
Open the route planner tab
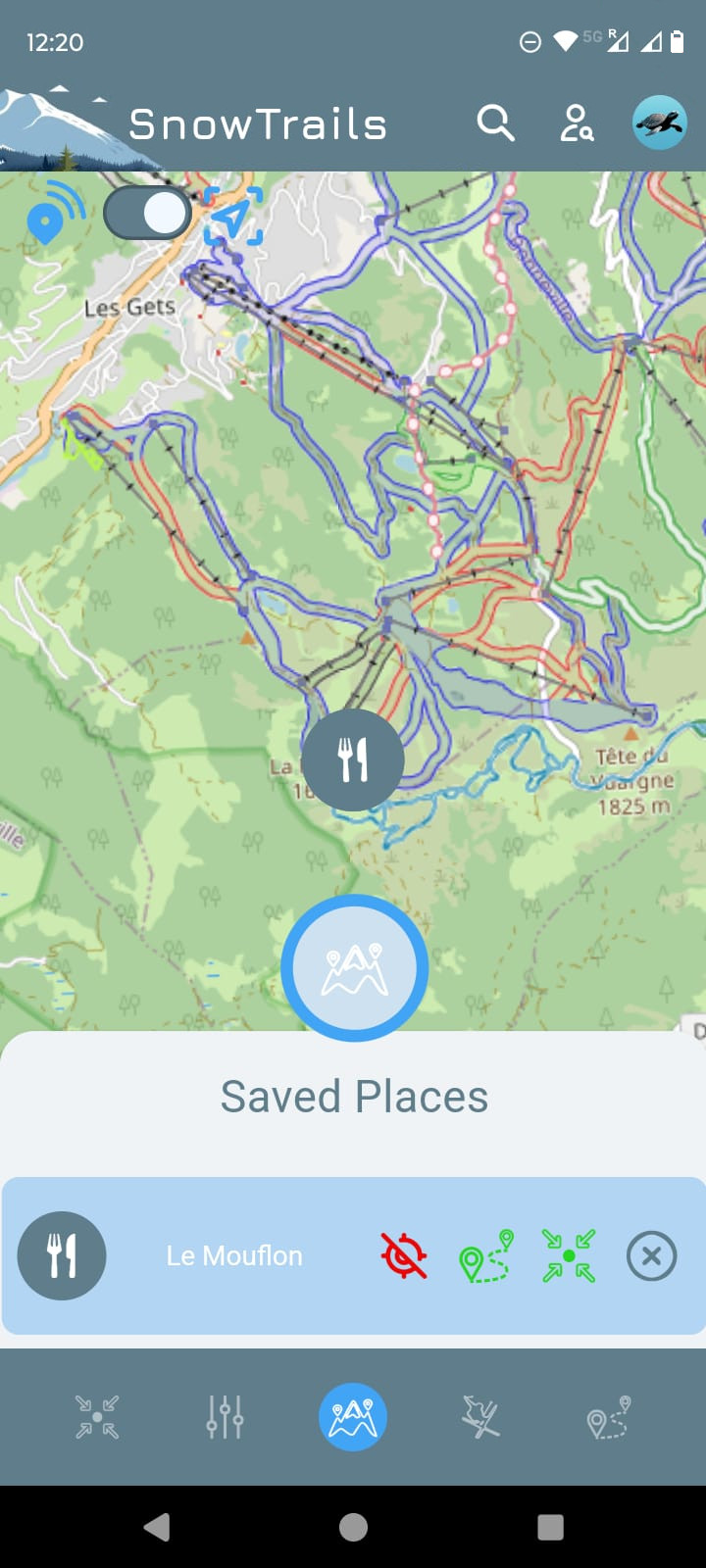click(x=608, y=1417)
